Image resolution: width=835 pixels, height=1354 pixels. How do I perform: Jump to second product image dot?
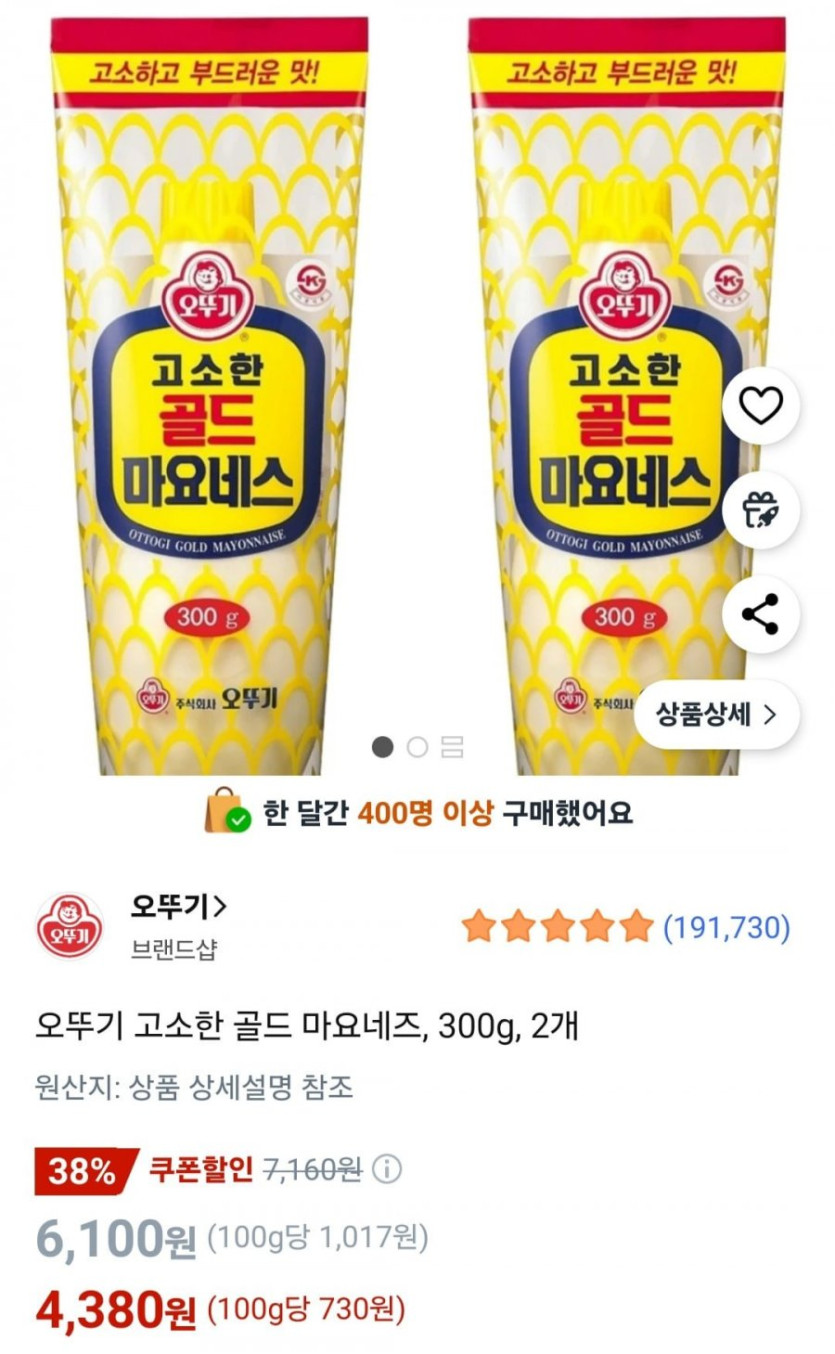coord(417,747)
